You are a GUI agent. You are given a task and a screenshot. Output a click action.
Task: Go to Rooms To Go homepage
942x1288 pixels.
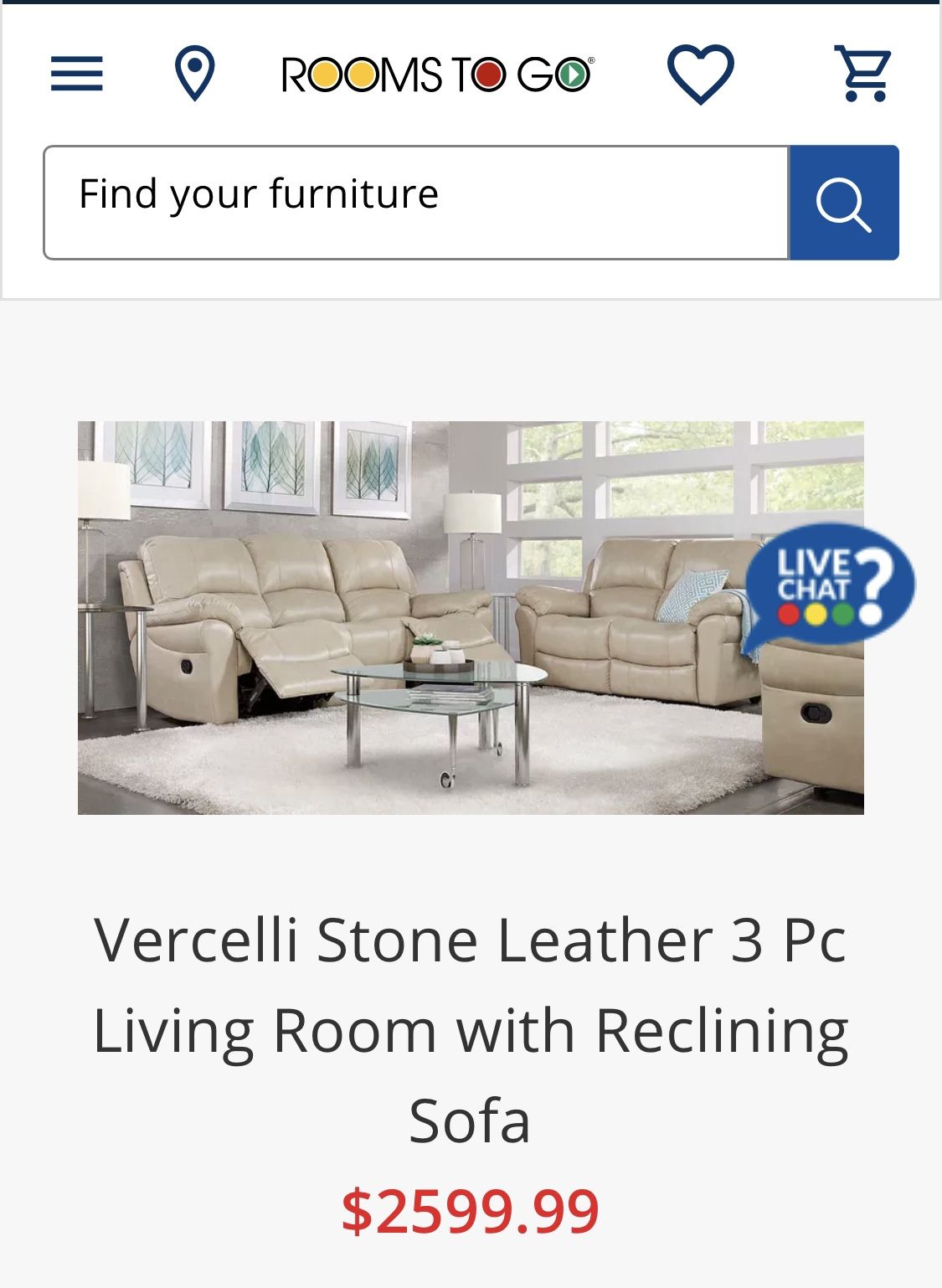click(437, 75)
